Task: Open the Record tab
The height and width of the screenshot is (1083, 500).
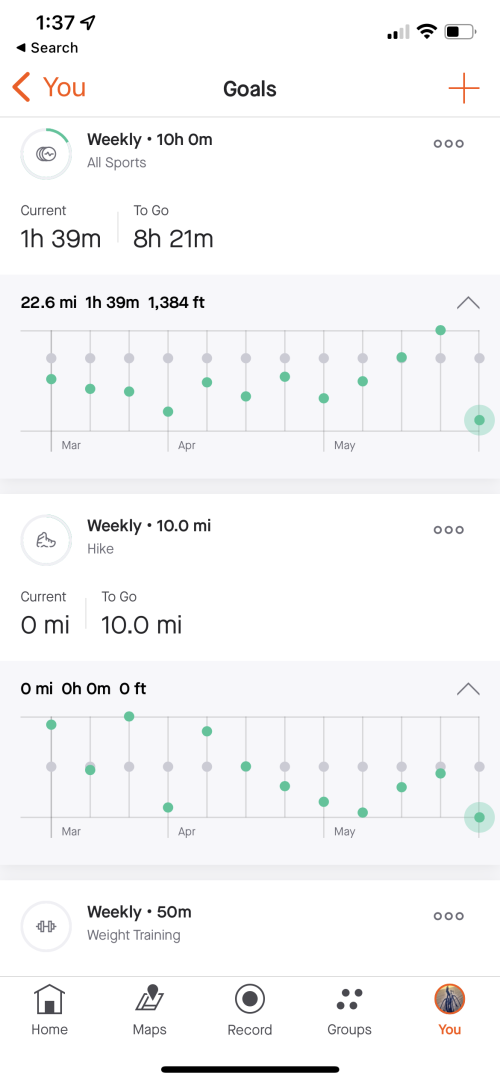Action: pyautogui.click(x=250, y=1010)
